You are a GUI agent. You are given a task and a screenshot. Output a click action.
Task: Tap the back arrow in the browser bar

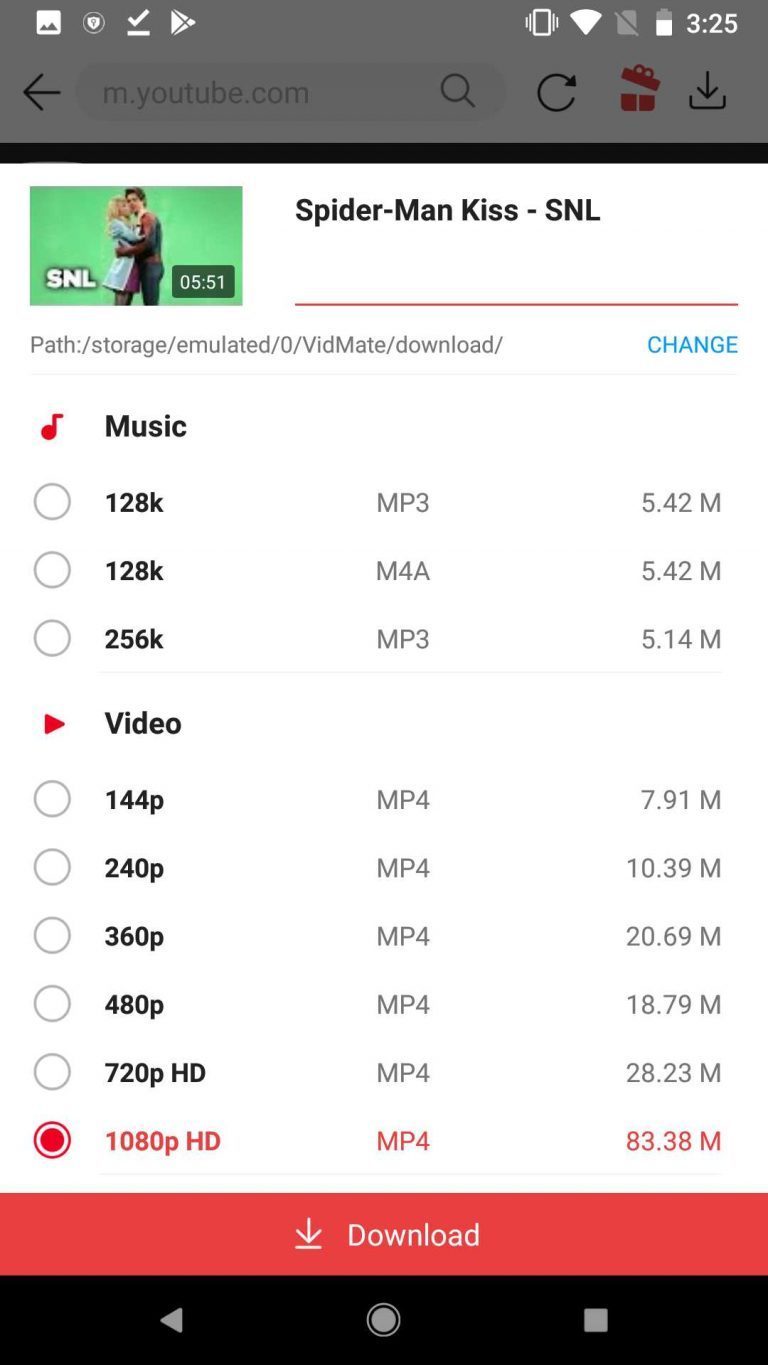[x=41, y=92]
